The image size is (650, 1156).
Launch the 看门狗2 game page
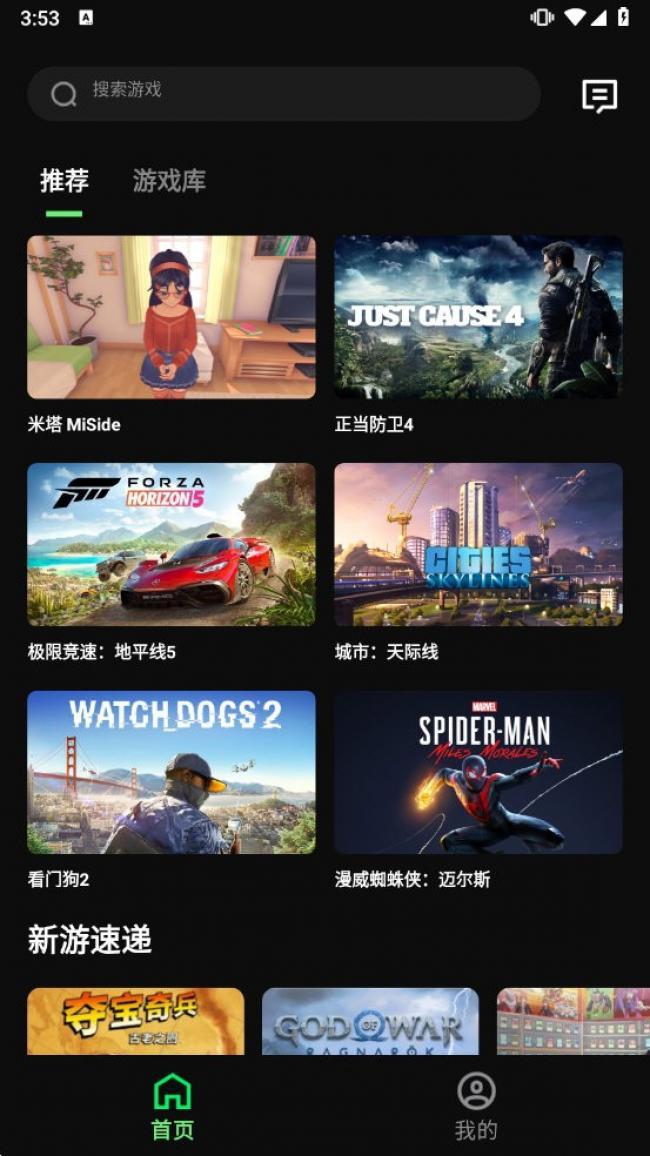click(171, 772)
